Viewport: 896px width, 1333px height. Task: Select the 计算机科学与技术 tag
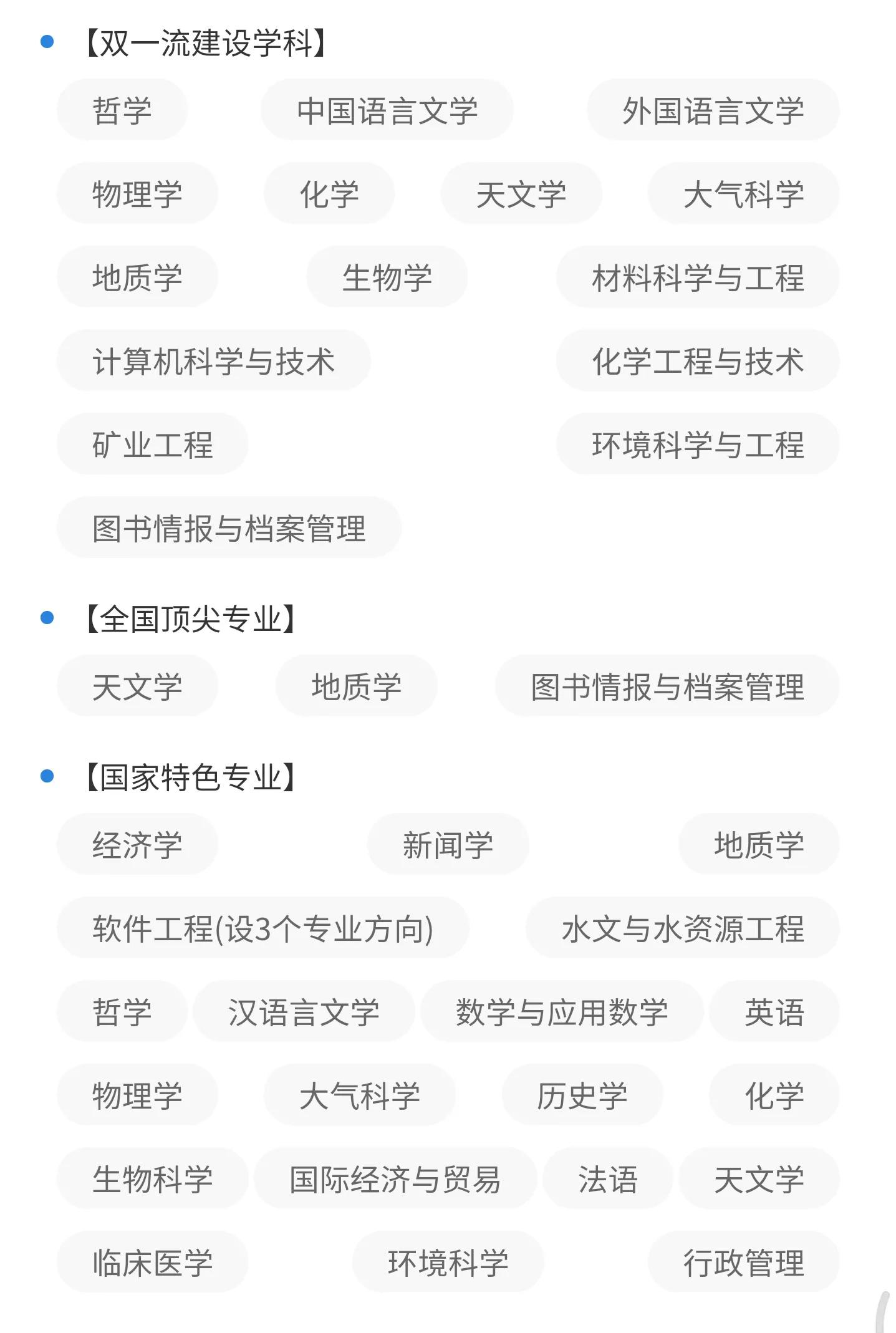pyautogui.click(x=214, y=360)
